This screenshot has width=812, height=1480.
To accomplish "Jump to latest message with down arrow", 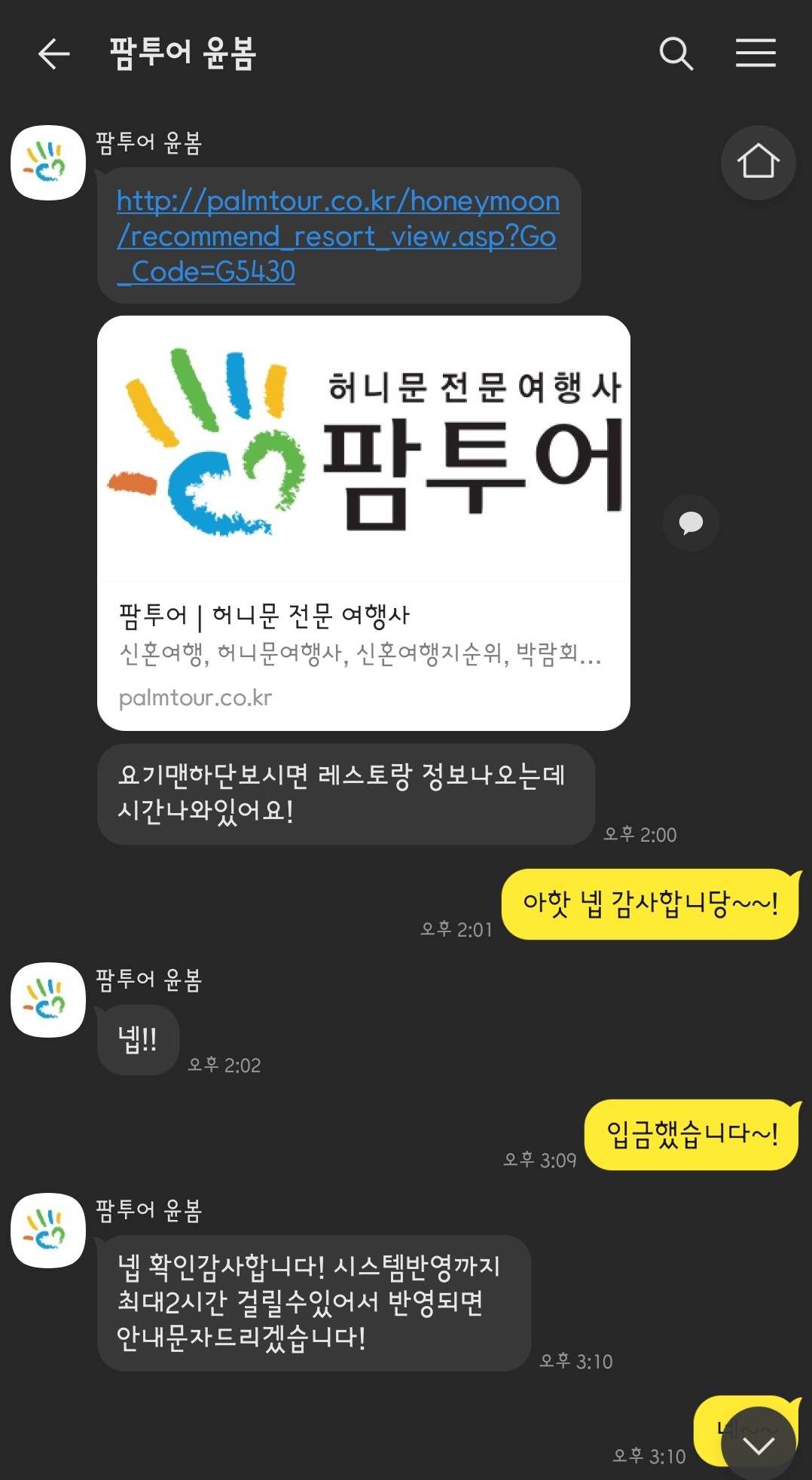I will (758, 1444).
